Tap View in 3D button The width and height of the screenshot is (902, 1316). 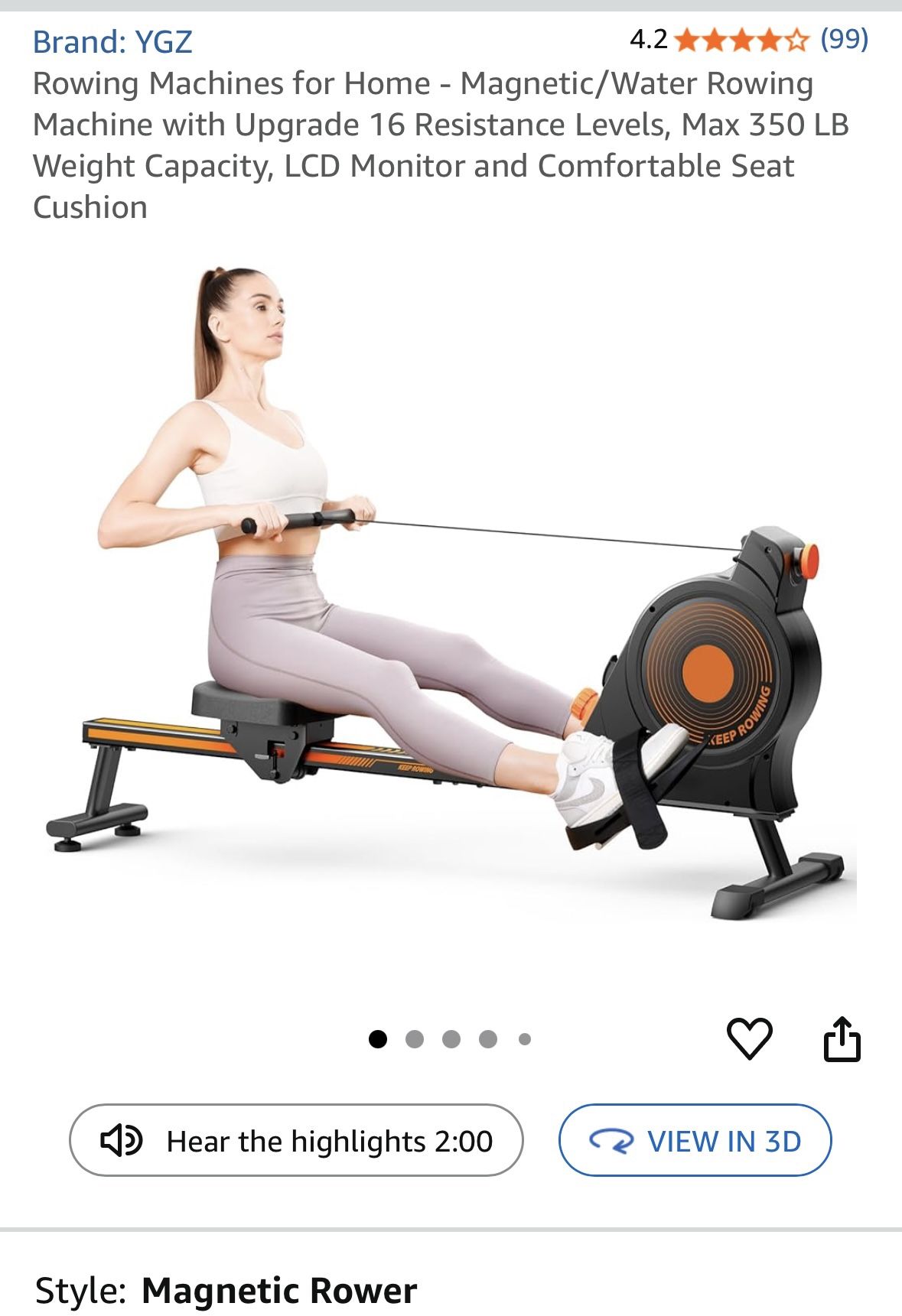coord(695,1140)
